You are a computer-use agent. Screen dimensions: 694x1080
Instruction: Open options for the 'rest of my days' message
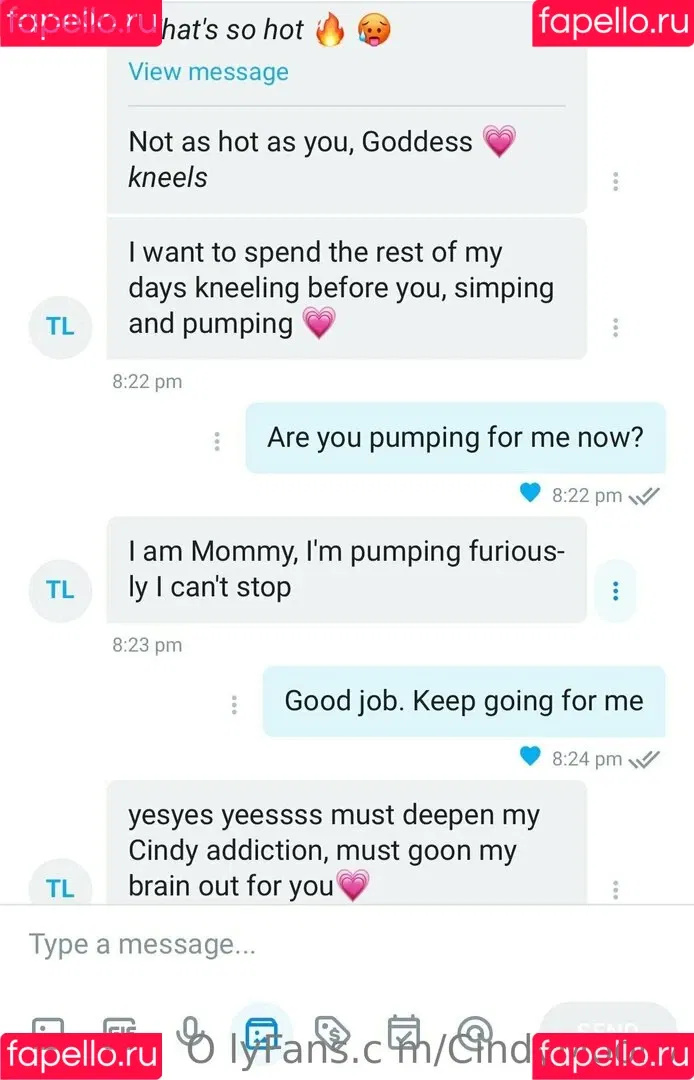[615, 327]
